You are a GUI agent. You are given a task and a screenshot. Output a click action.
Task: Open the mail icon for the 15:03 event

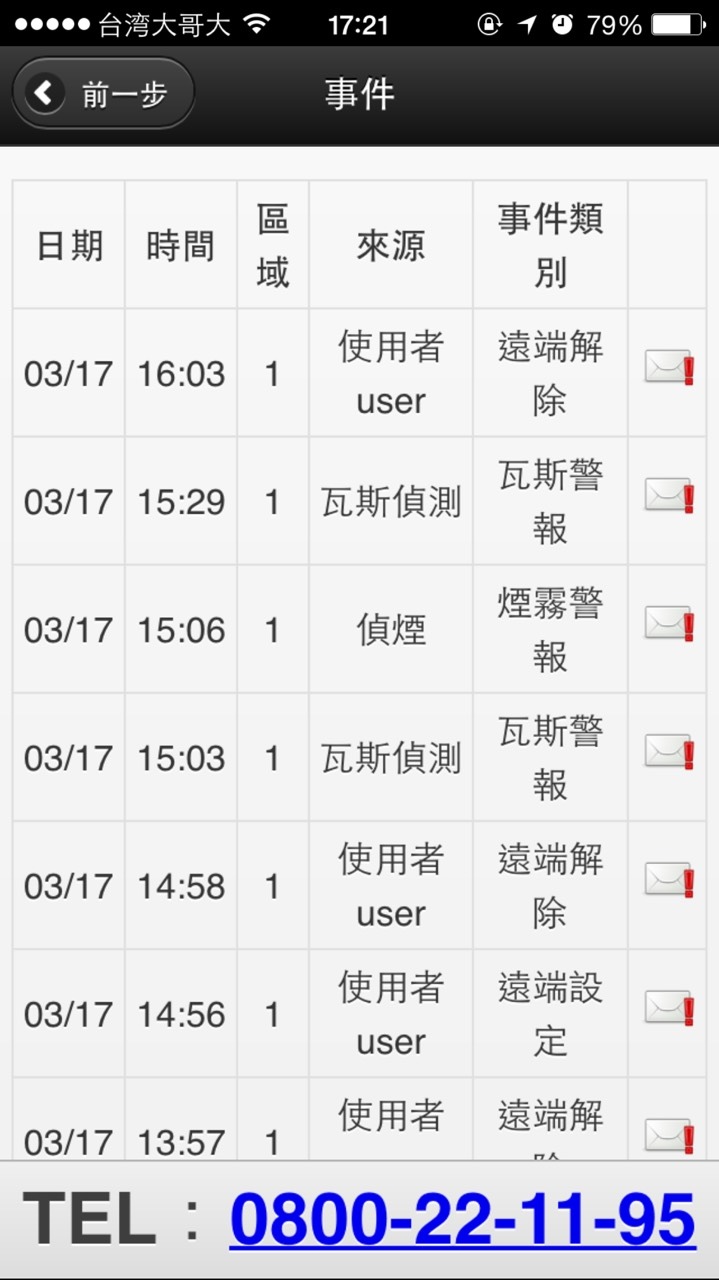coord(669,751)
